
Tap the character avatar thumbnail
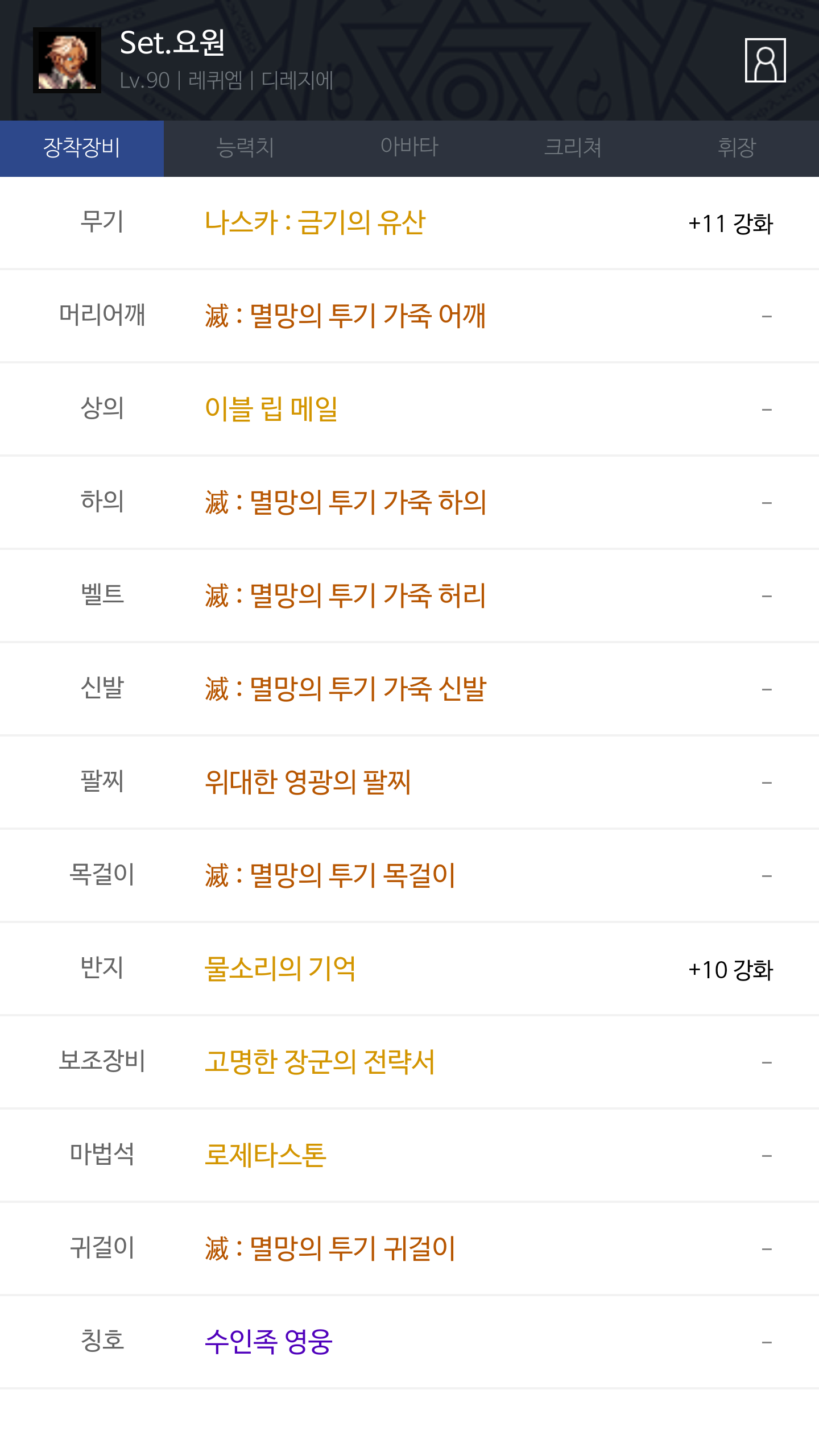67,60
